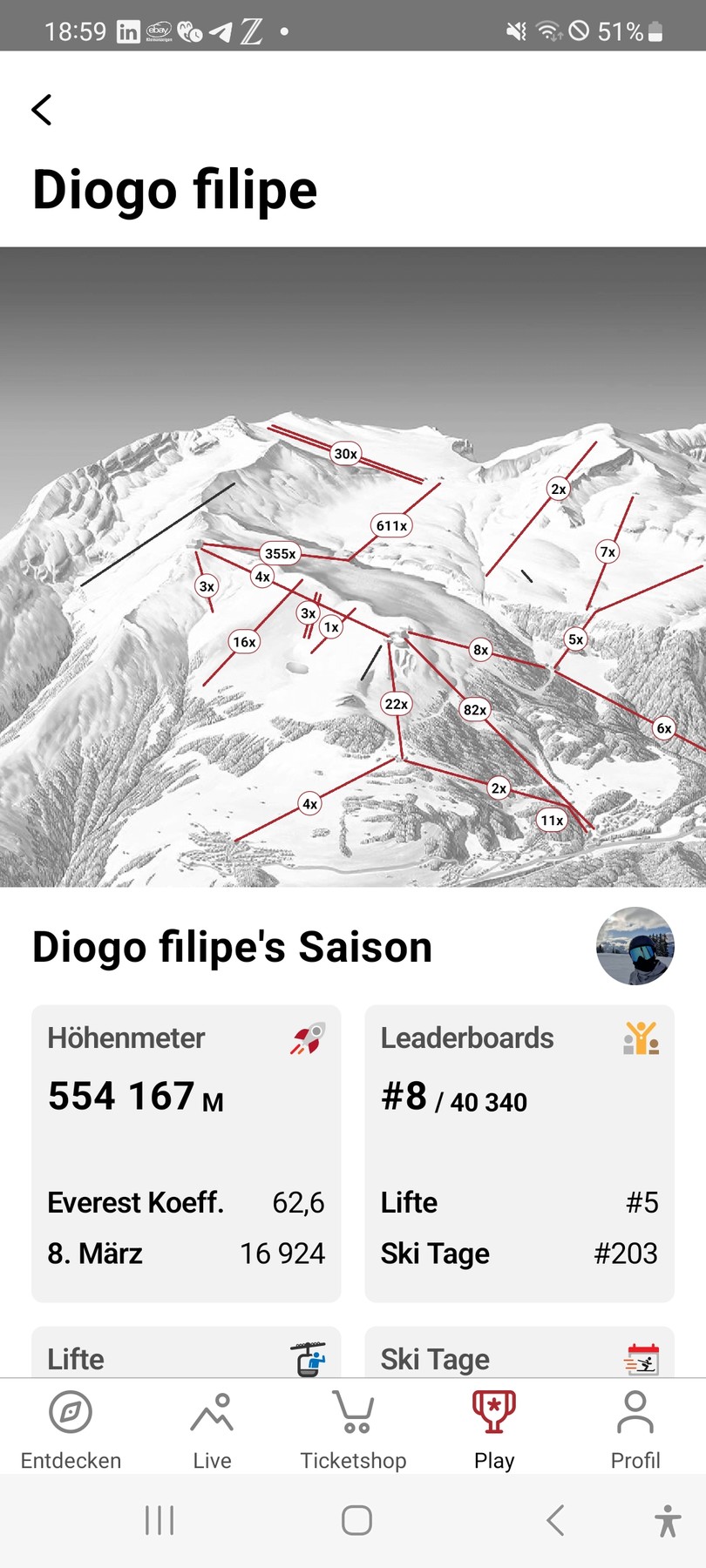This screenshot has width=706, height=1568.
Task: Go back using the top arrow
Action: click(42, 110)
